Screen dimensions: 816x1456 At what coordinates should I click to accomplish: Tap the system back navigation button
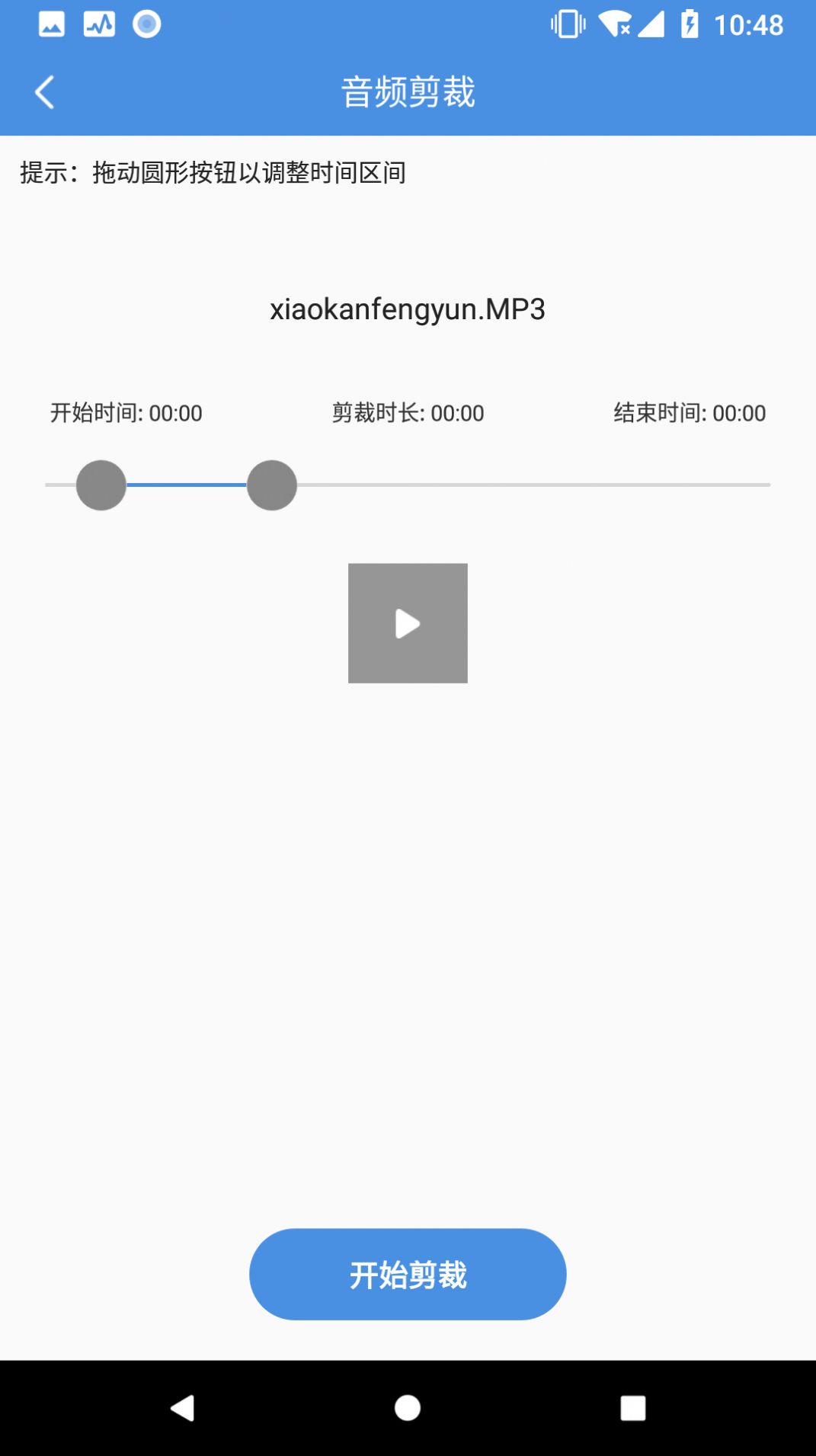pos(182,1408)
